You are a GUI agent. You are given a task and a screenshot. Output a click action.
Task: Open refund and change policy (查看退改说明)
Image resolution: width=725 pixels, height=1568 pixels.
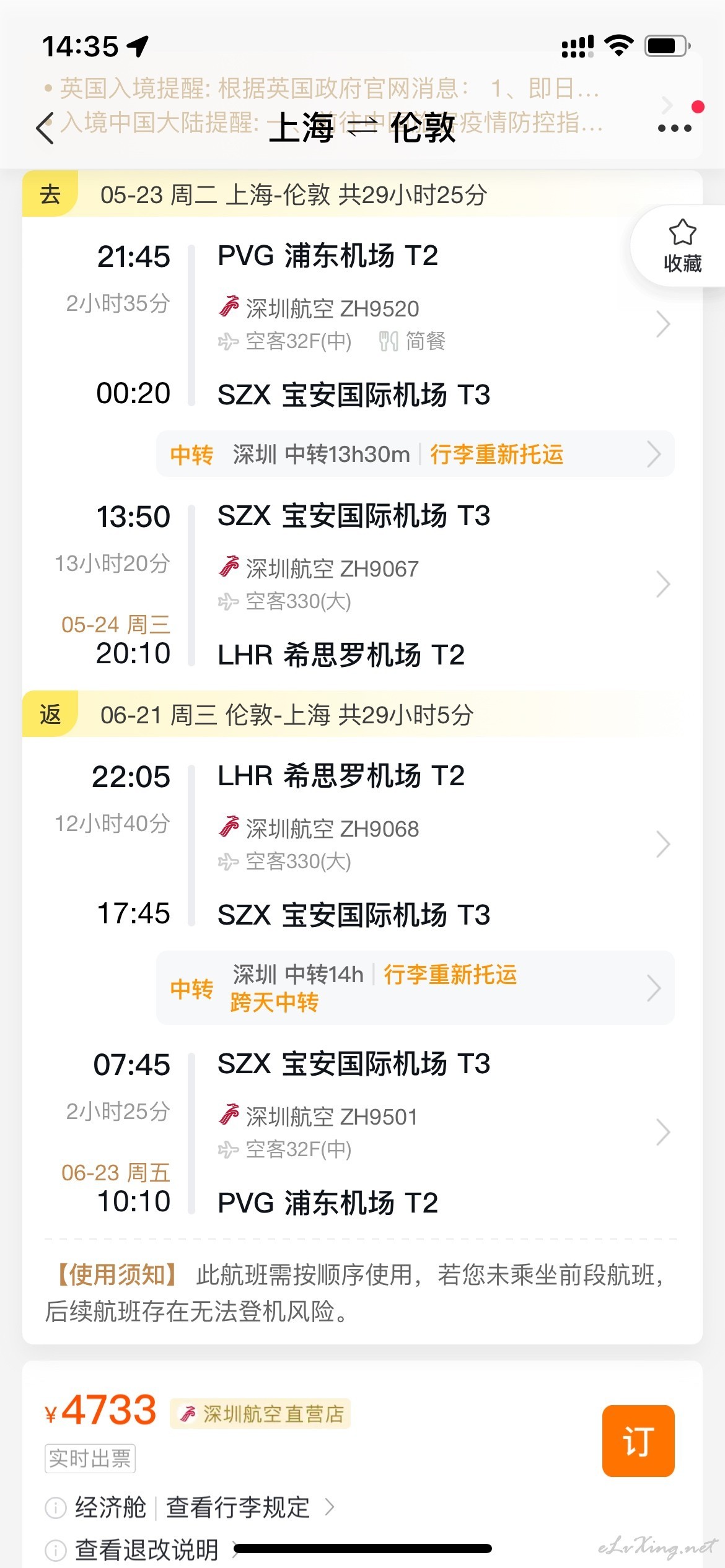(147, 1549)
